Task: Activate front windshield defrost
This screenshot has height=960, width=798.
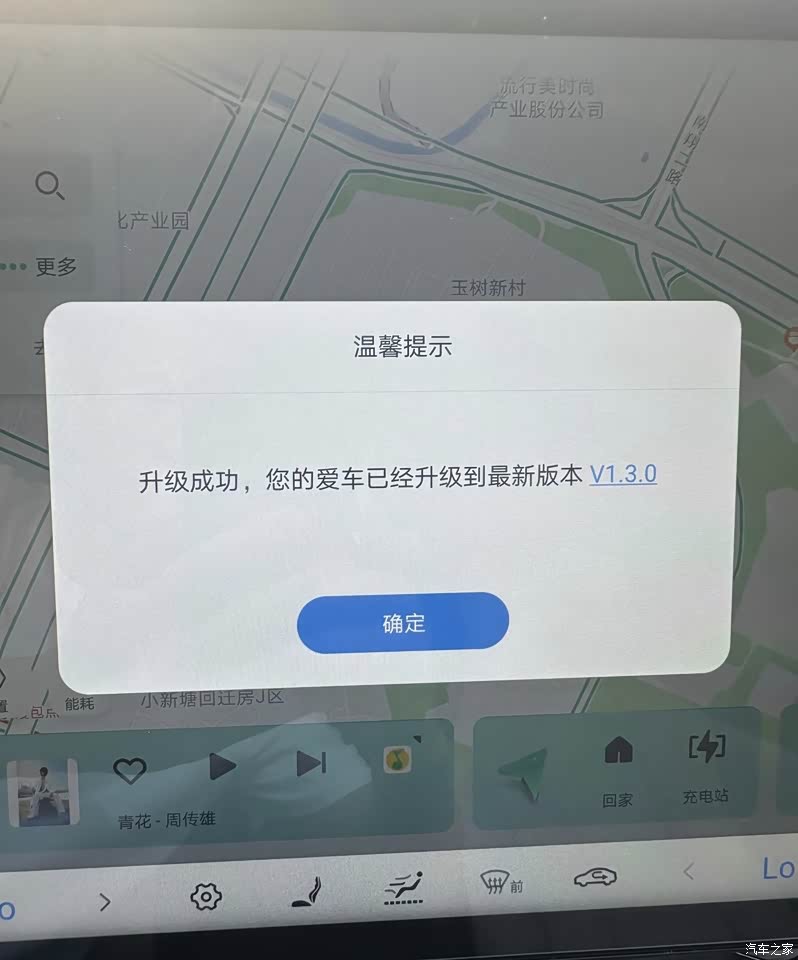Action: 500,883
